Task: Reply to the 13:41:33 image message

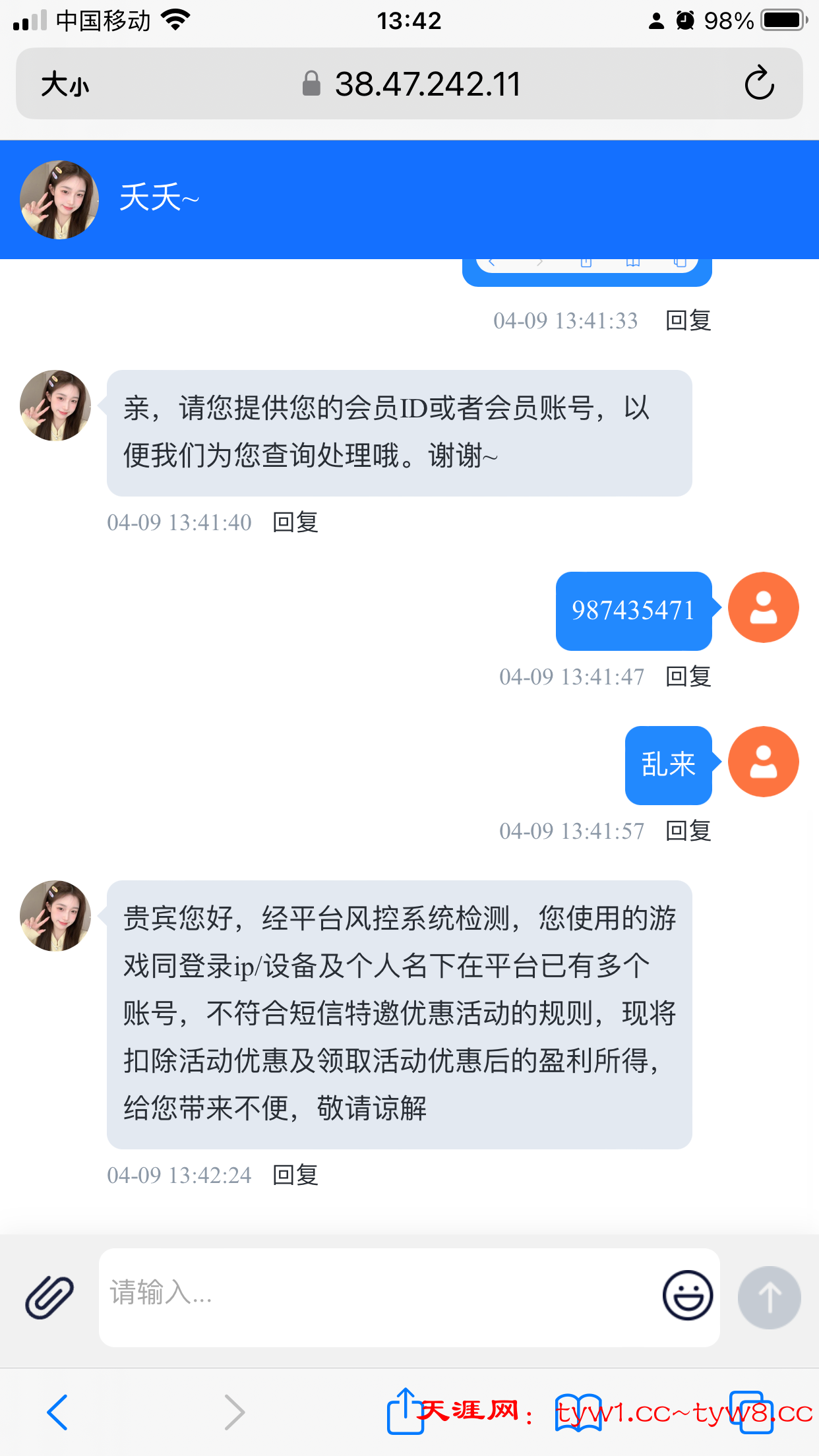Action: point(688,320)
